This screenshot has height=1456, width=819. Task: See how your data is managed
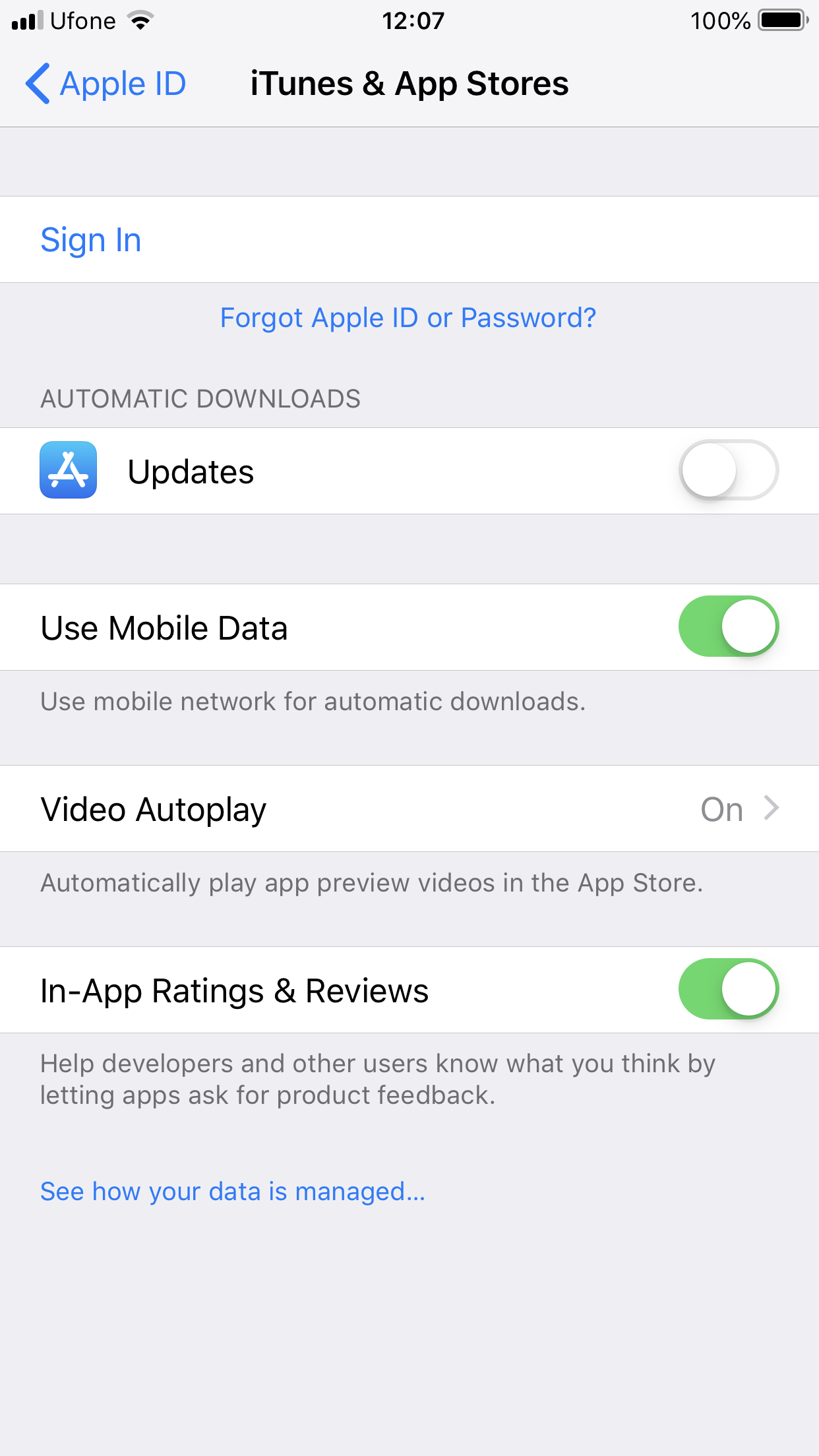pyautogui.click(x=233, y=1192)
